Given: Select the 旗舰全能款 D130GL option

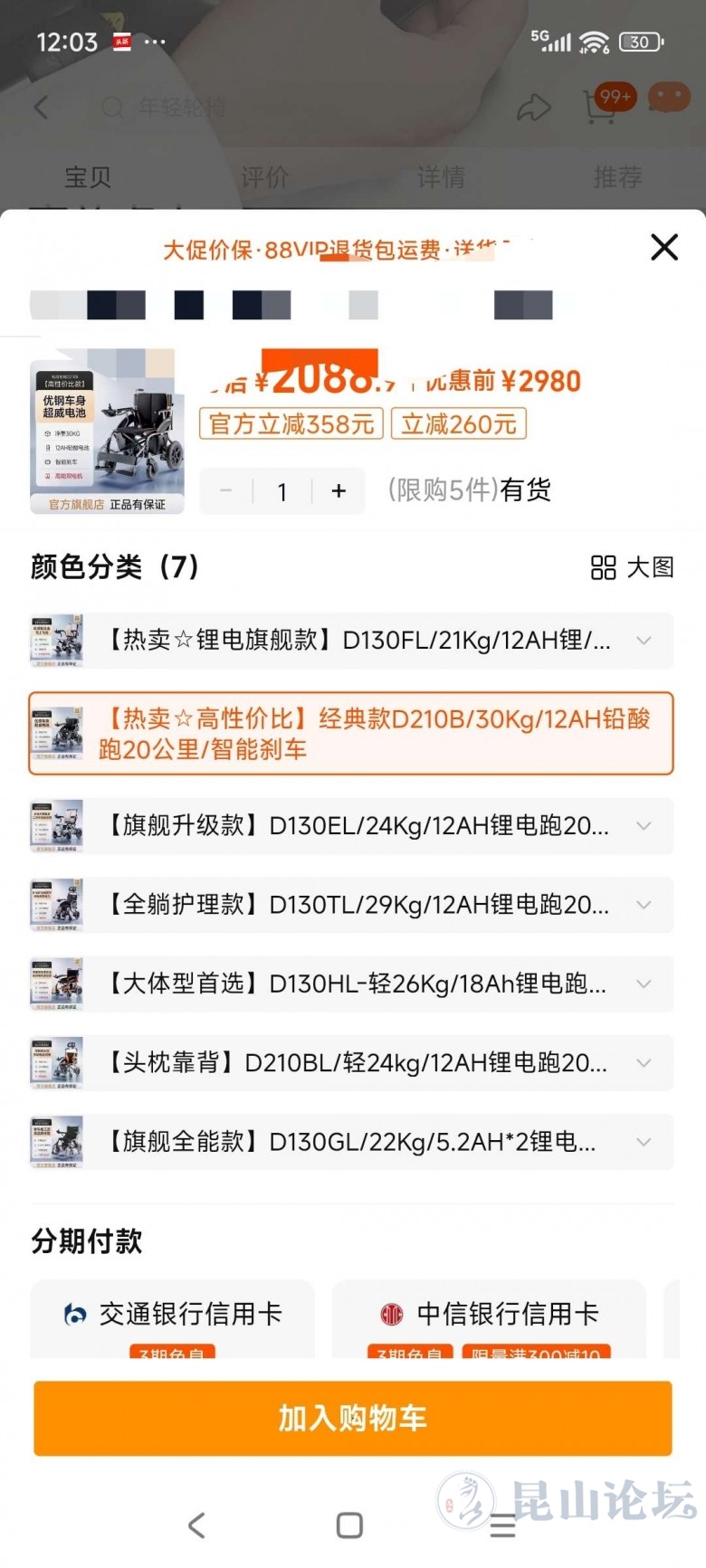Looking at the screenshot, I should point(358,1142).
